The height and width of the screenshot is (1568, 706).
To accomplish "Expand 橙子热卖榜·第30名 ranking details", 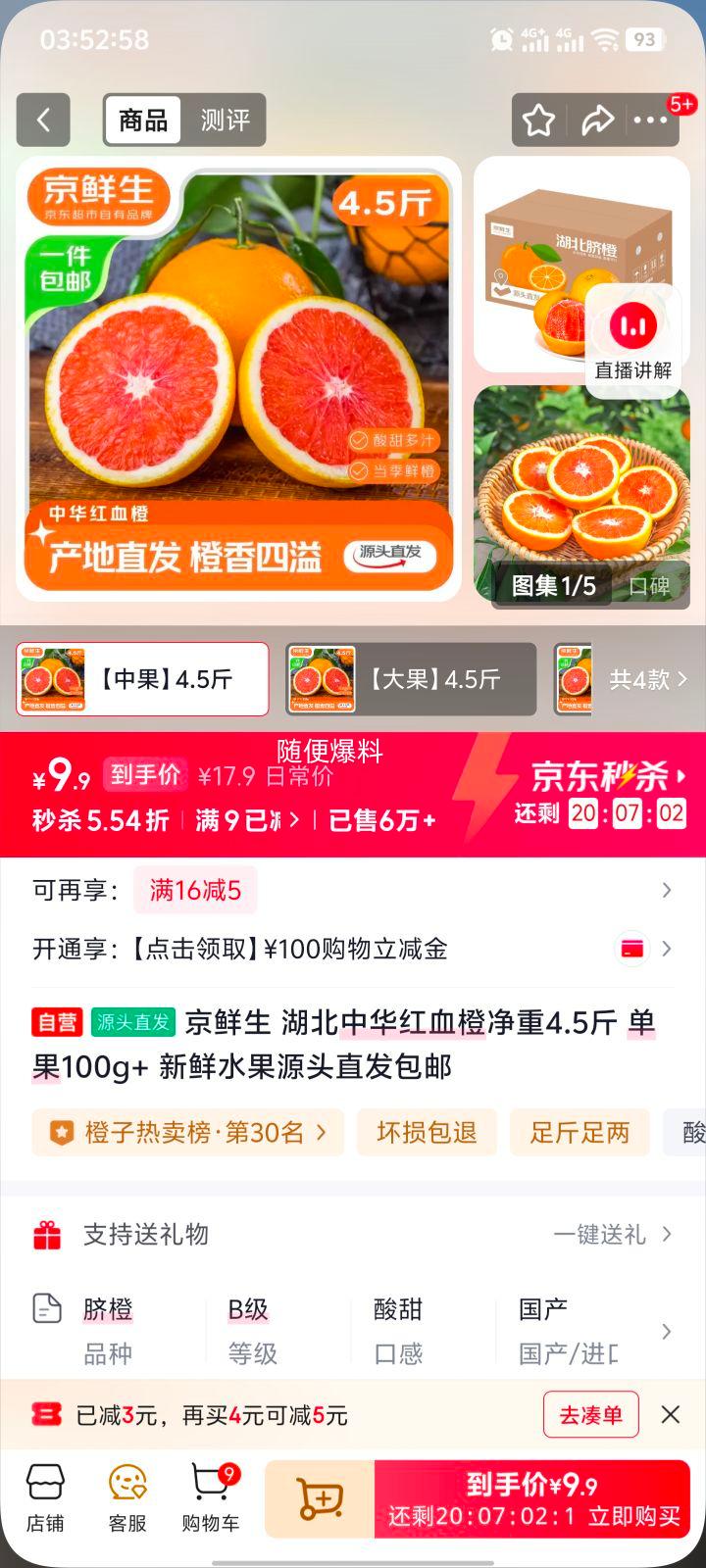I will pos(187,1132).
